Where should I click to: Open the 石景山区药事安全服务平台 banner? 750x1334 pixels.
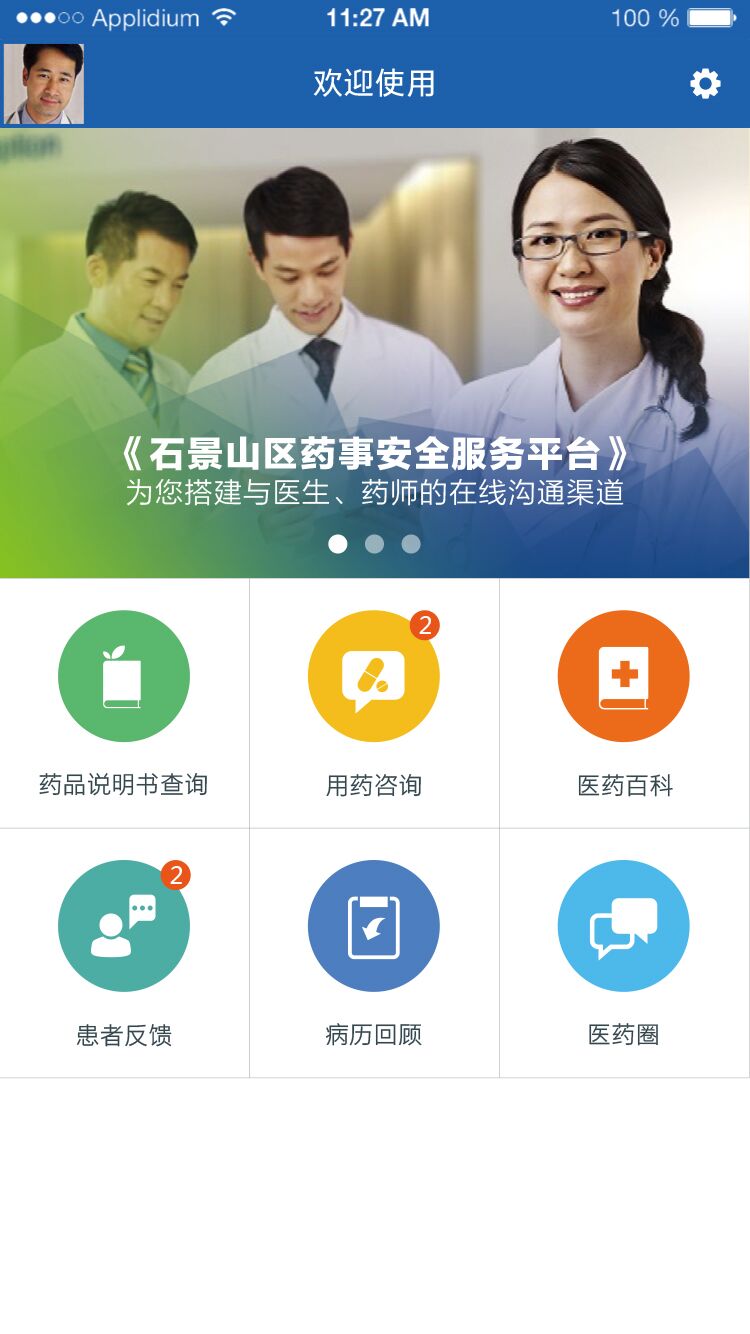click(375, 353)
